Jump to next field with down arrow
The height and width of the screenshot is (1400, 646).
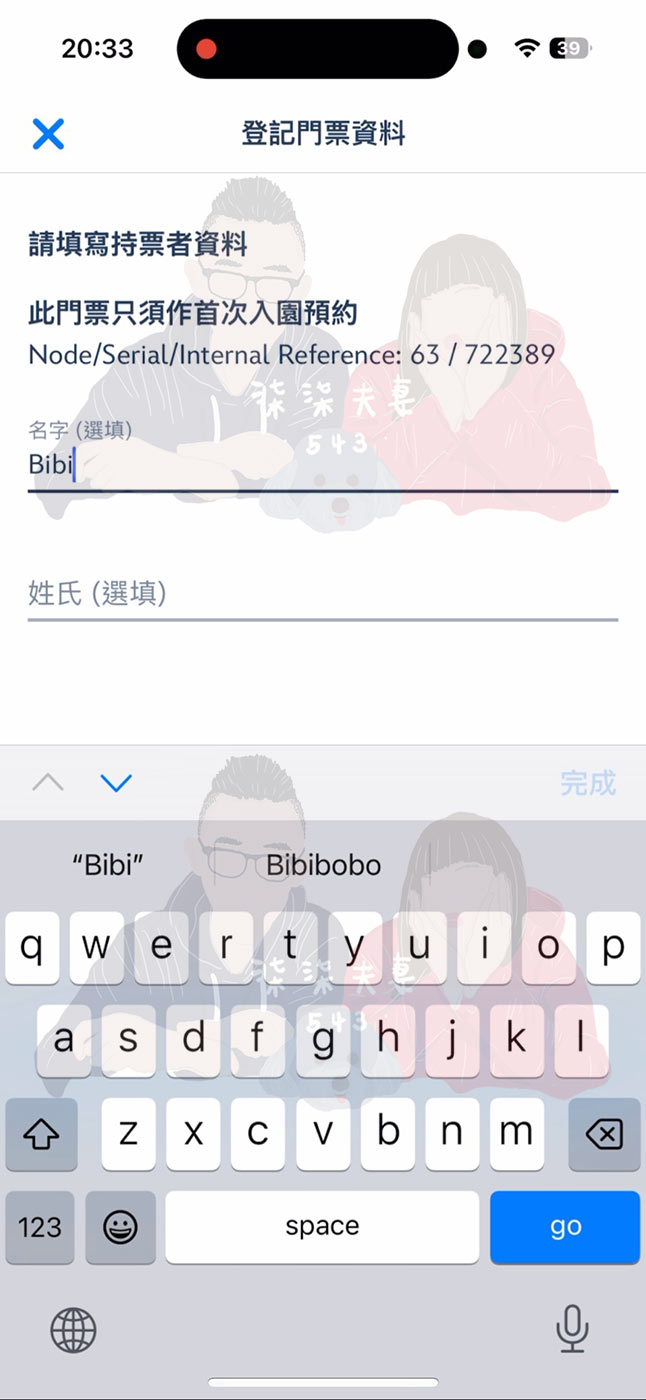[117, 783]
